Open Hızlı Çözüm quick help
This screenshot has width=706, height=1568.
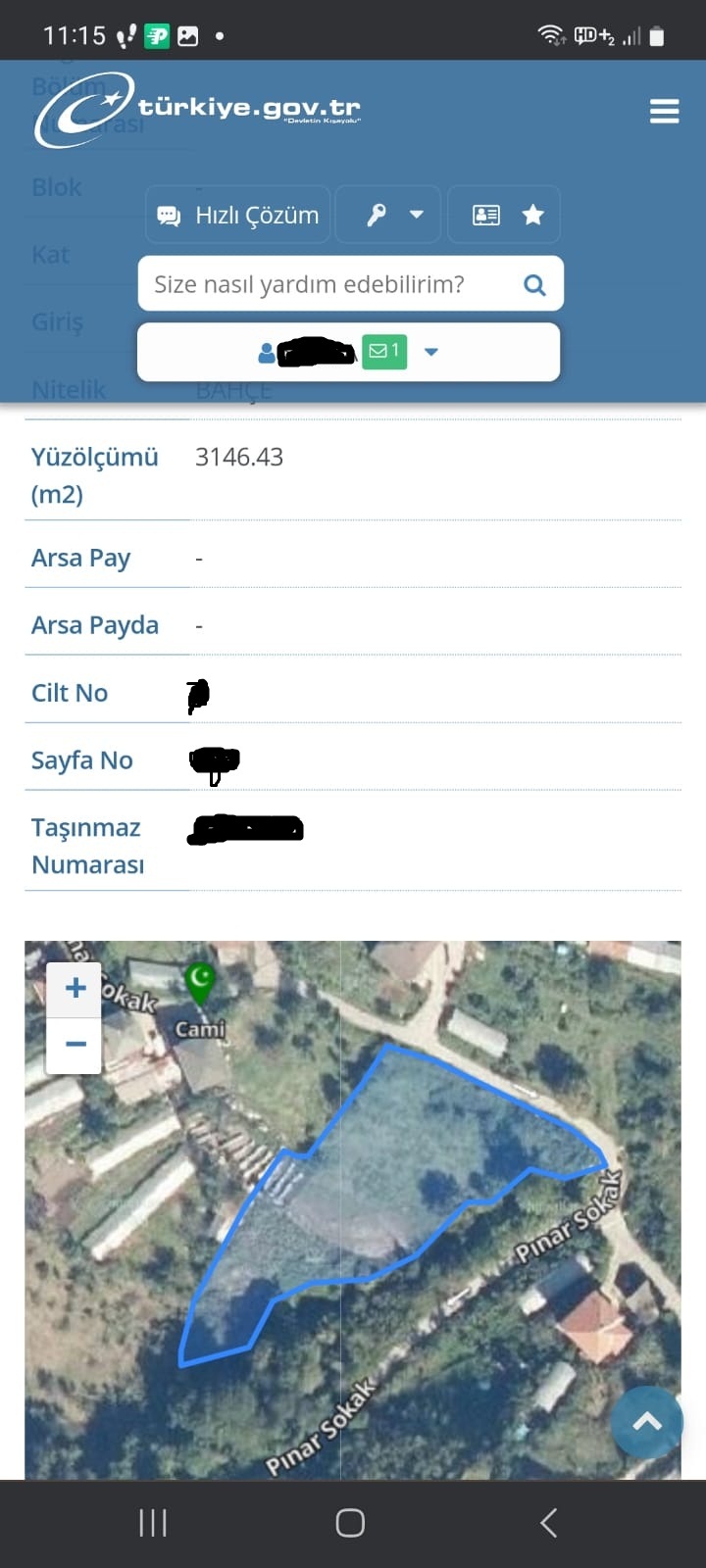[x=238, y=215]
